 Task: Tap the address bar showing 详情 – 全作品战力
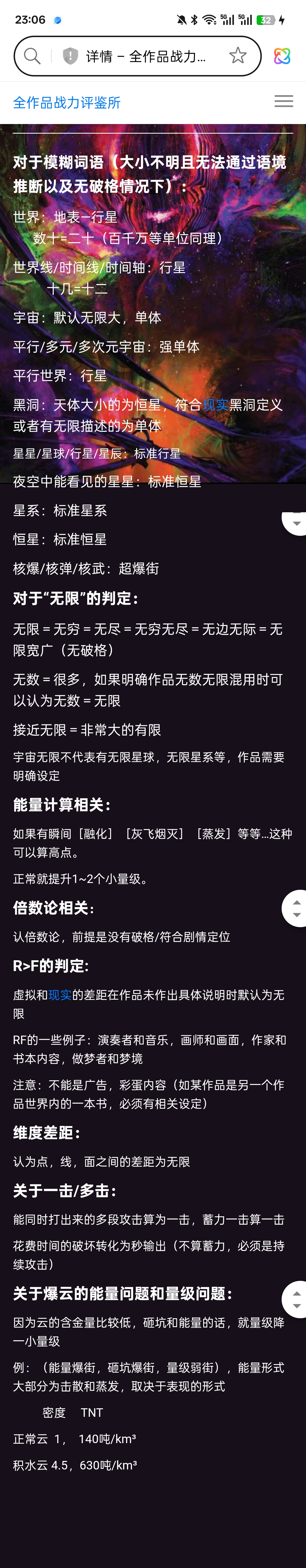click(146, 57)
